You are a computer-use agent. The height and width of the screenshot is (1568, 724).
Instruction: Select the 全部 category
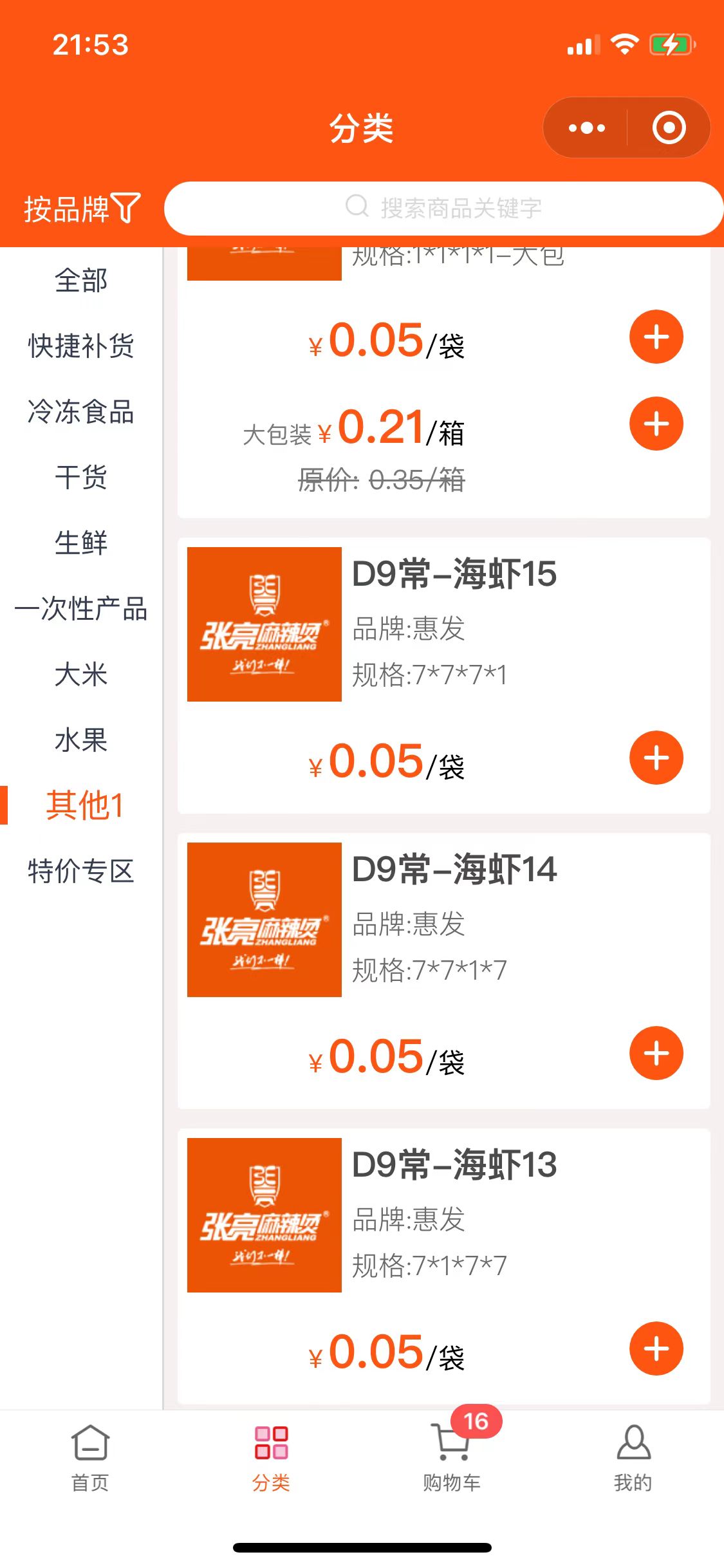tap(81, 281)
